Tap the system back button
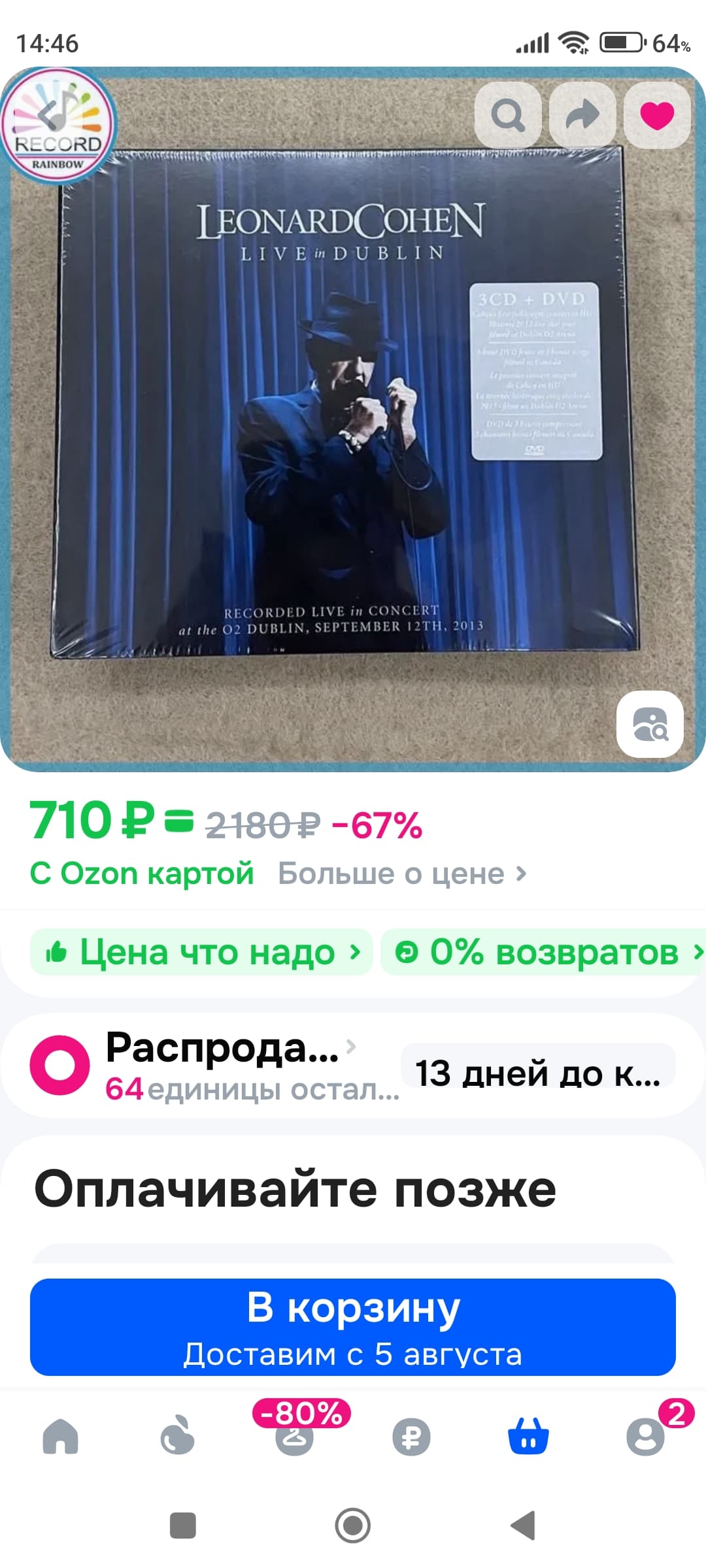 (x=523, y=1526)
